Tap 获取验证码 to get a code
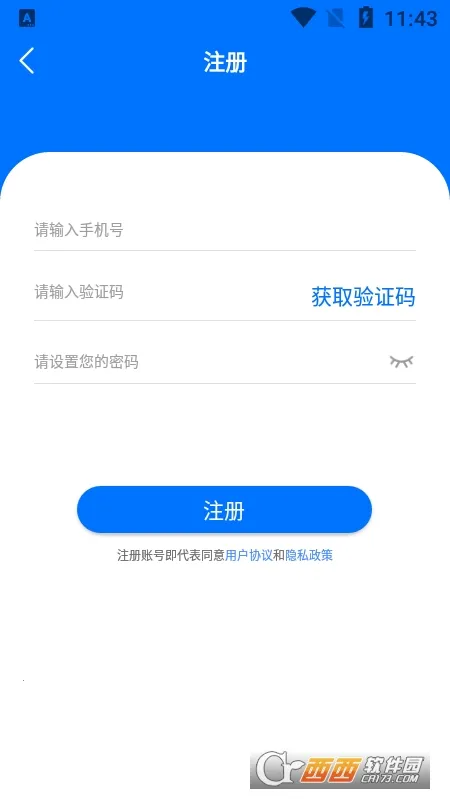Screen dimensions: 450x799 pos(363,297)
